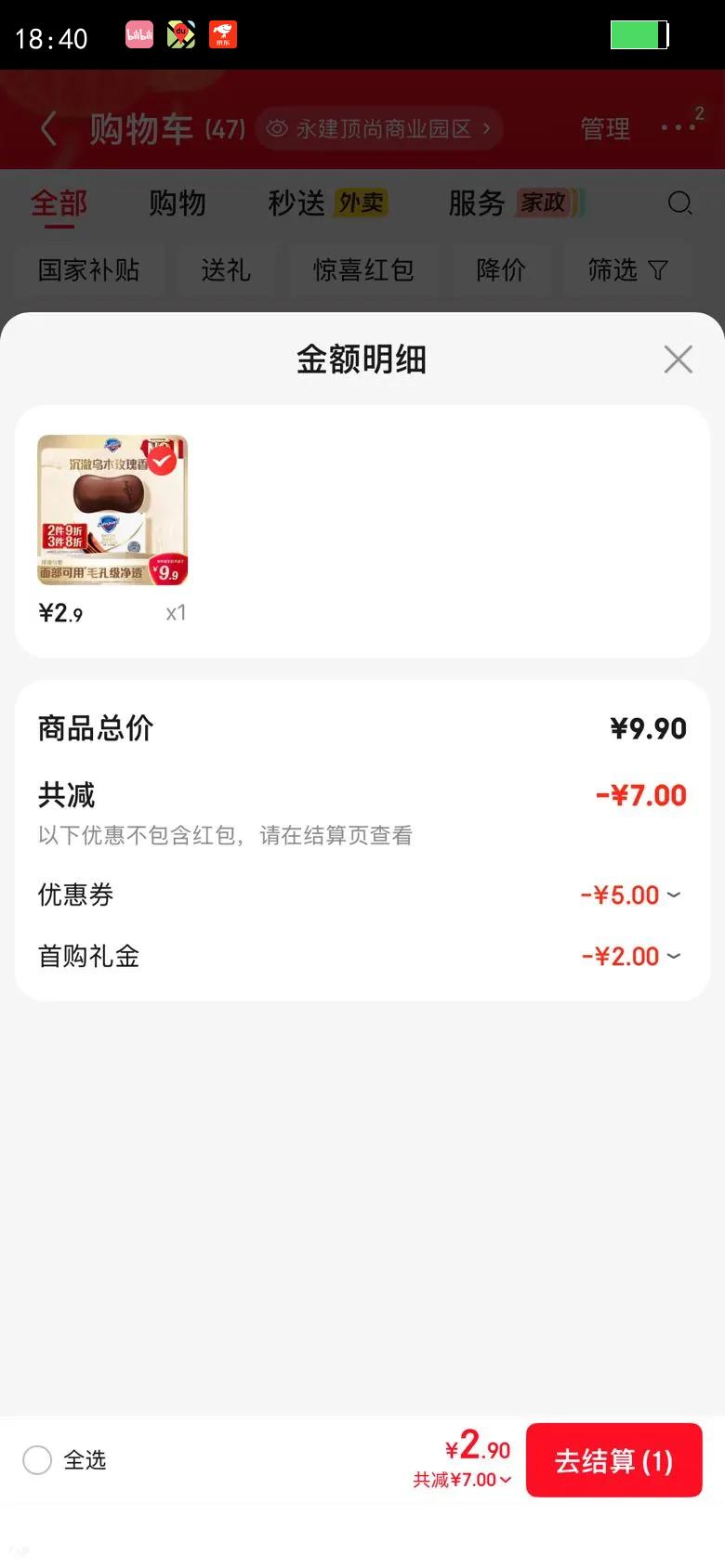Show 降价 price-drop items
Image resolution: width=725 pixels, height=1568 pixels.
[501, 270]
